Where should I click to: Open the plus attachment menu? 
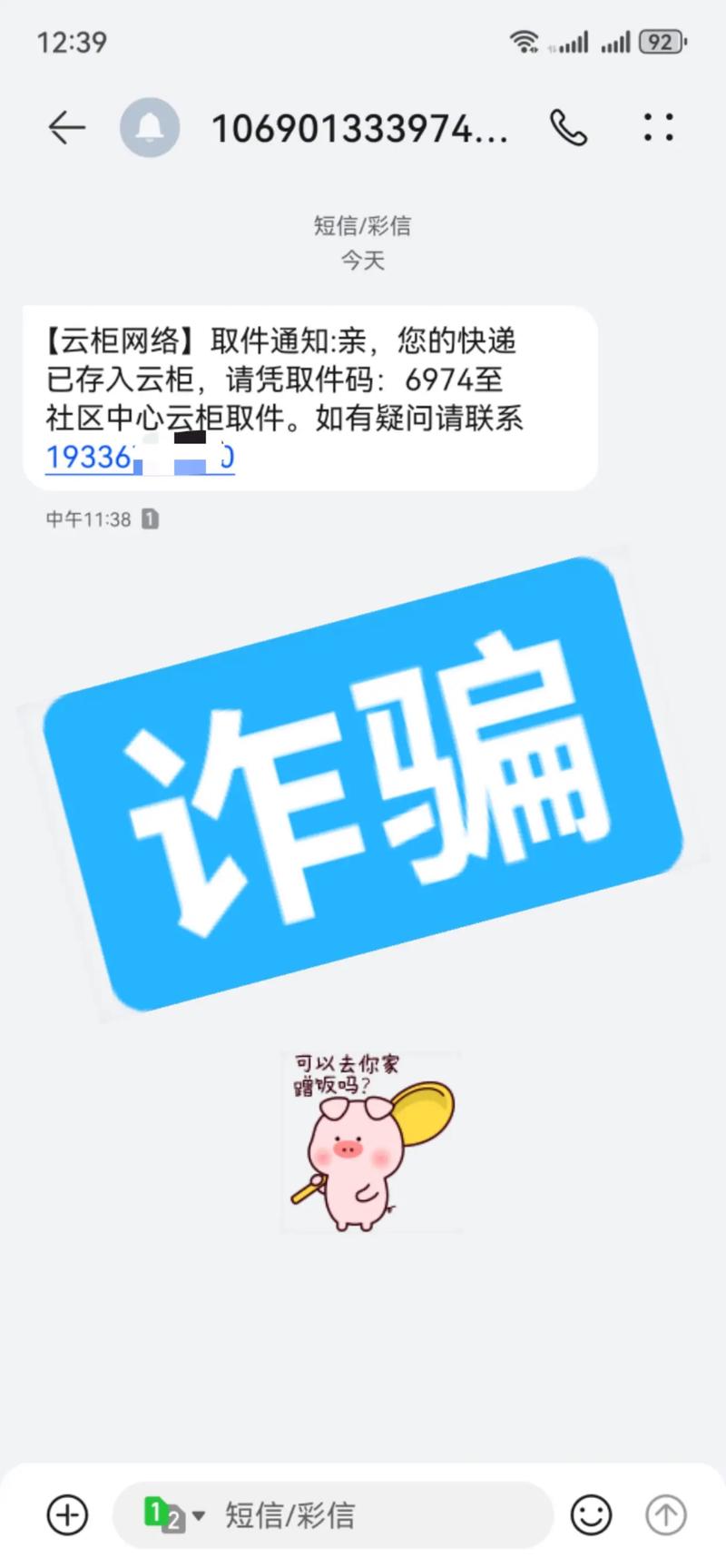coord(67,1514)
